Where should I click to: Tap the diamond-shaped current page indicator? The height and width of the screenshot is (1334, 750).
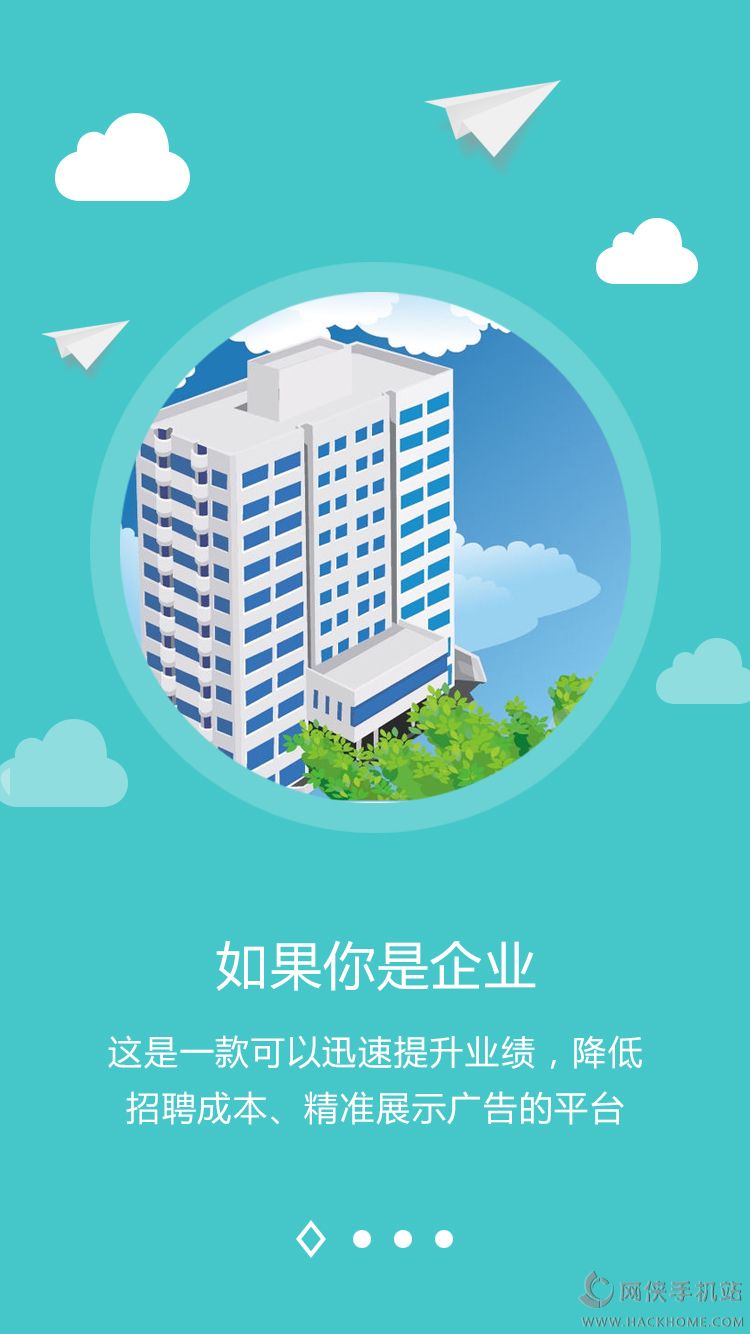coord(311,1239)
